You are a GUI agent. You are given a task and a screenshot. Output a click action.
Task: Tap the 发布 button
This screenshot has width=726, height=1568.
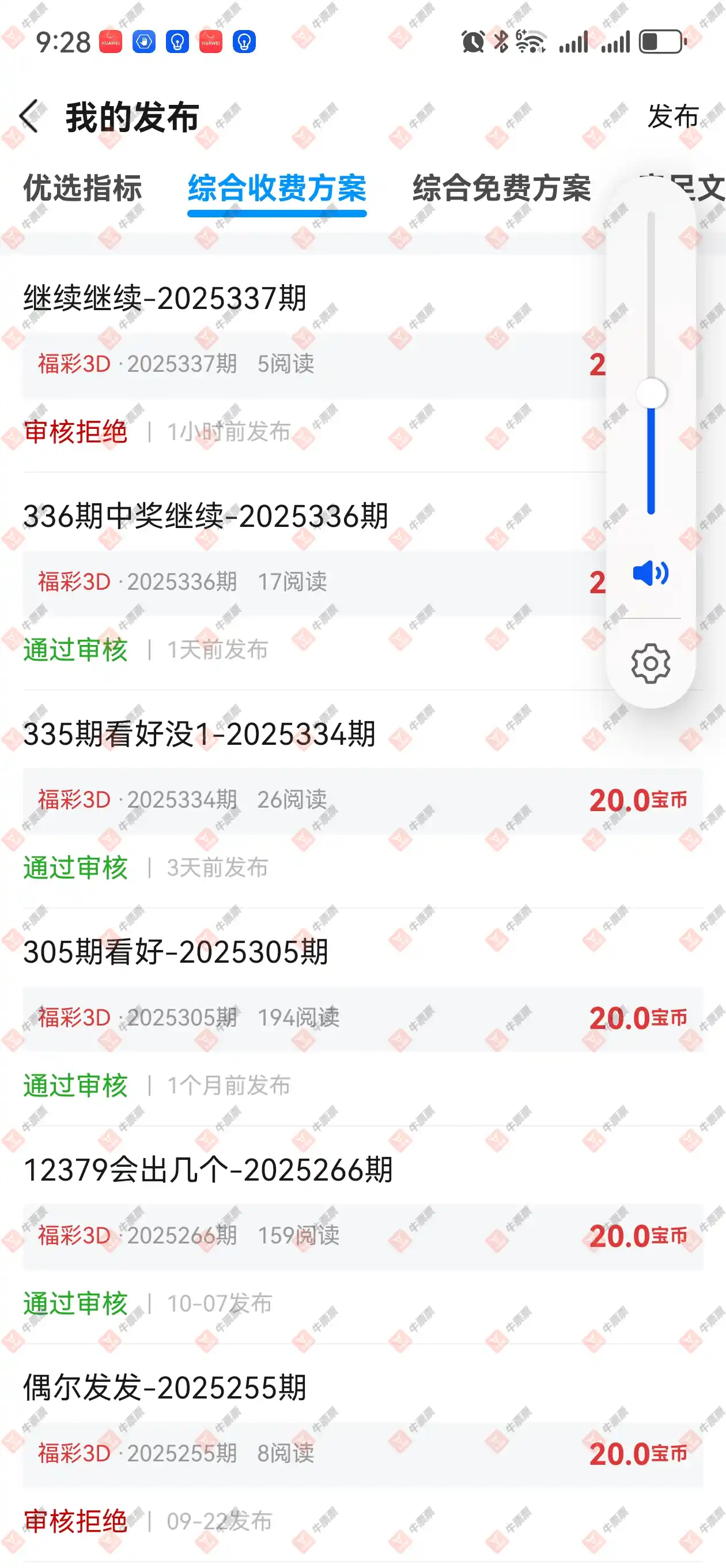[x=672, y=116]
